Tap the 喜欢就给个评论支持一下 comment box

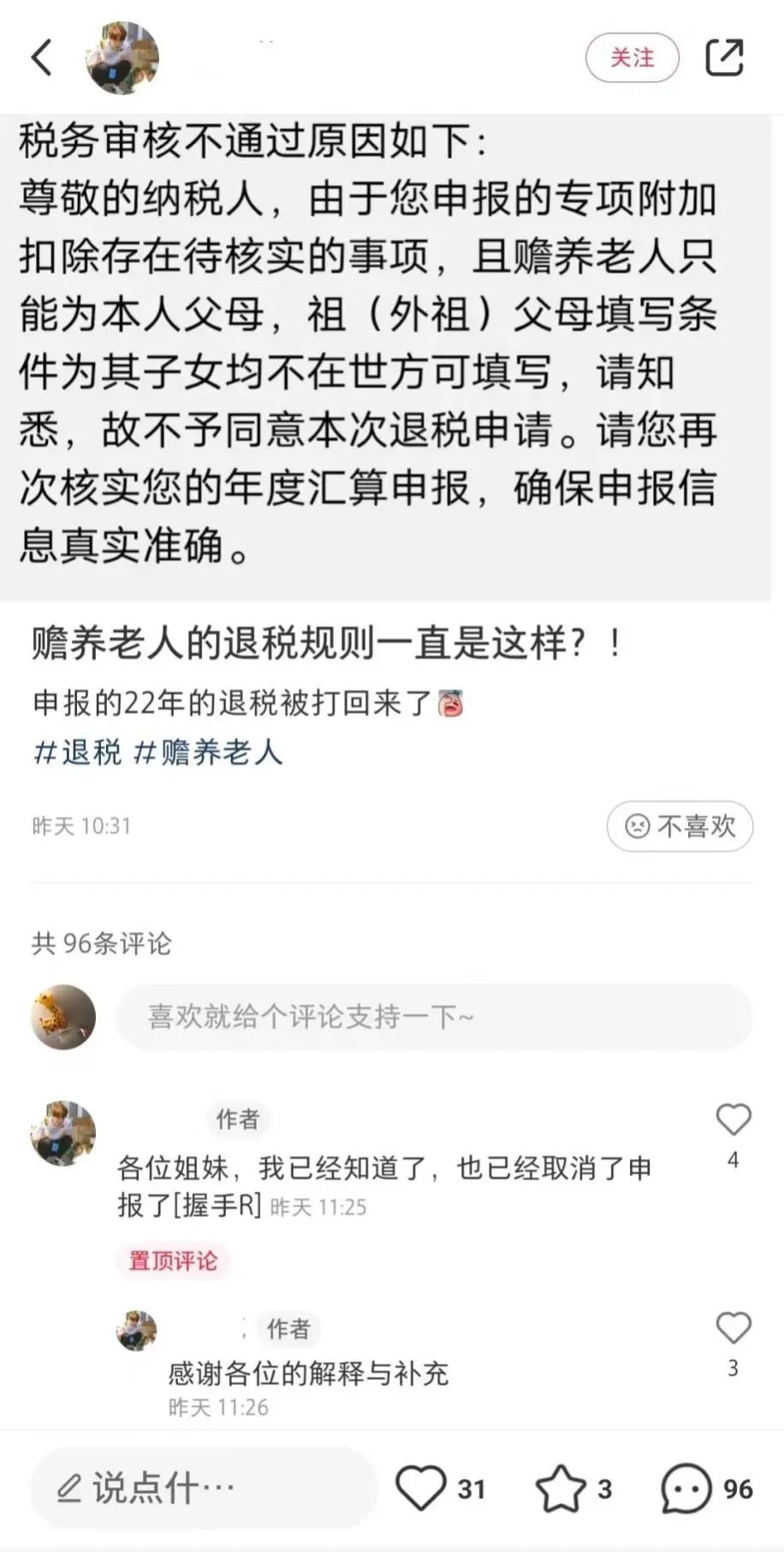[435, 1017]
